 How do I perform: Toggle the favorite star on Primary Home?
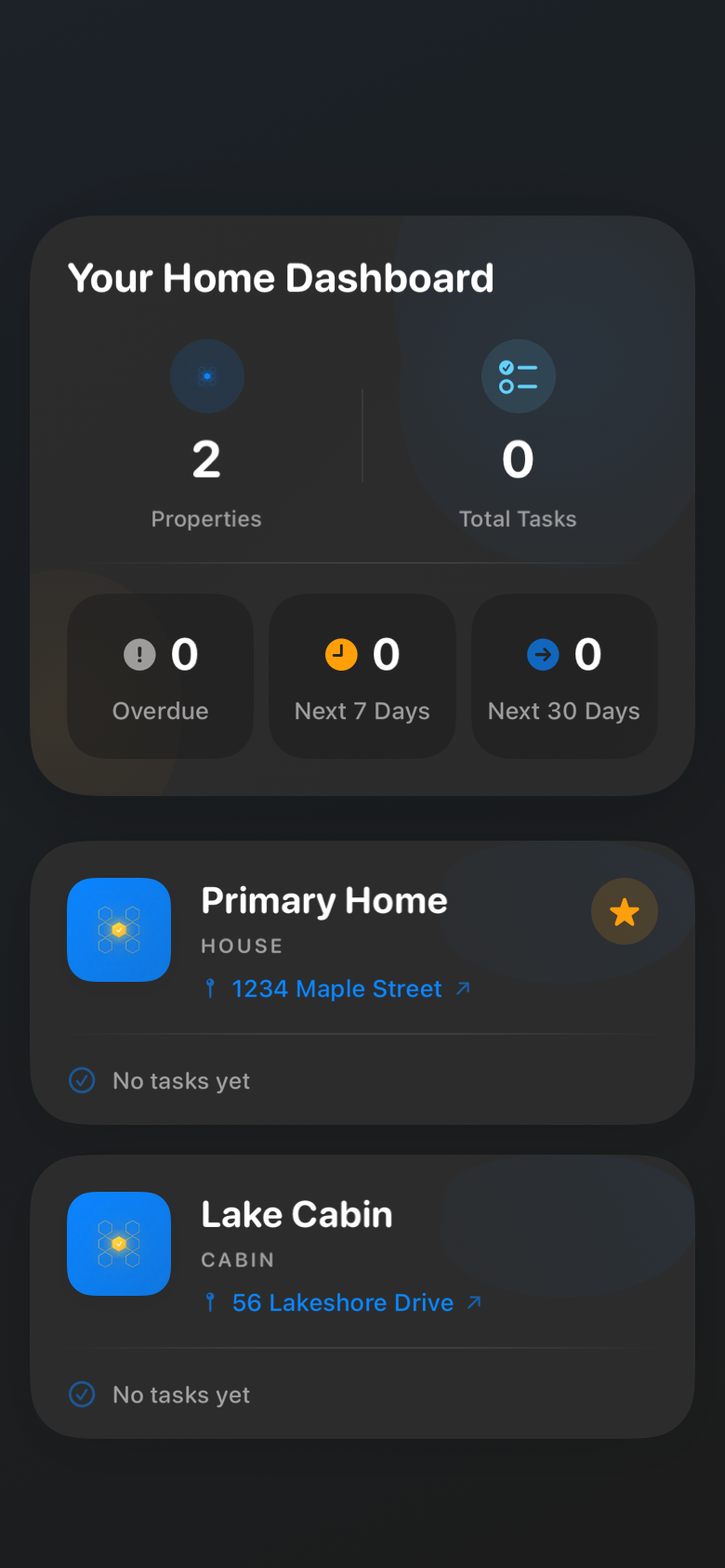(624, 911)
